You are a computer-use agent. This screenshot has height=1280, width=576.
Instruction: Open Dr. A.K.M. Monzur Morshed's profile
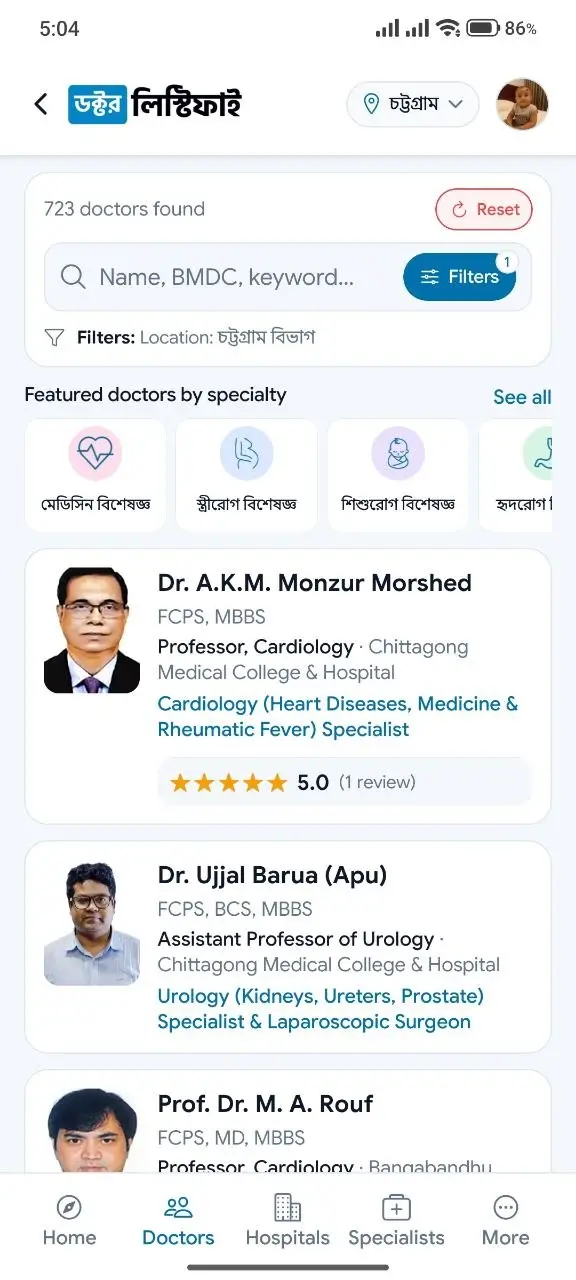[288, 686]
